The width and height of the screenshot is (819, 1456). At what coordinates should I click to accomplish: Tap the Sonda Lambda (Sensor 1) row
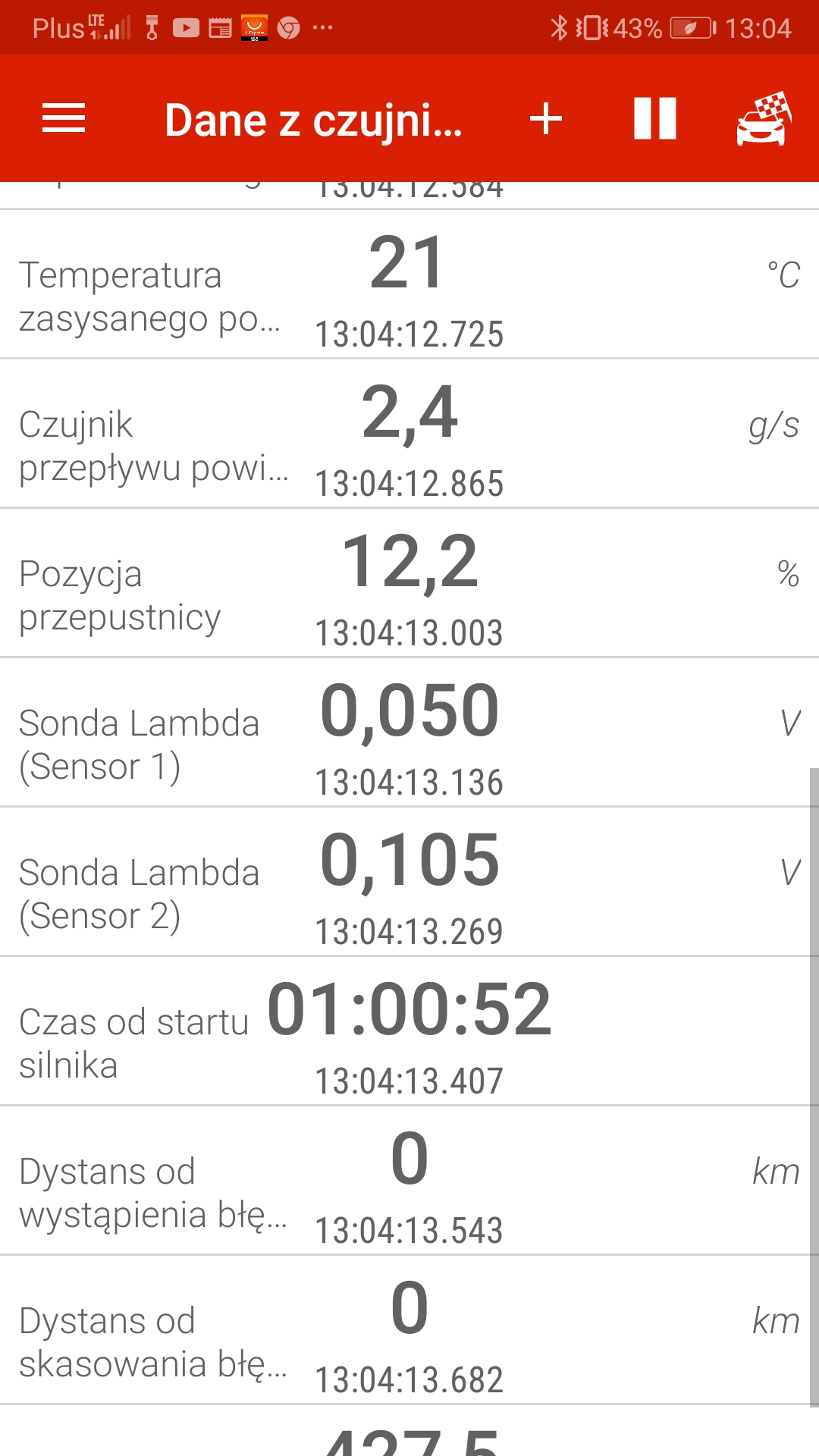409,733
